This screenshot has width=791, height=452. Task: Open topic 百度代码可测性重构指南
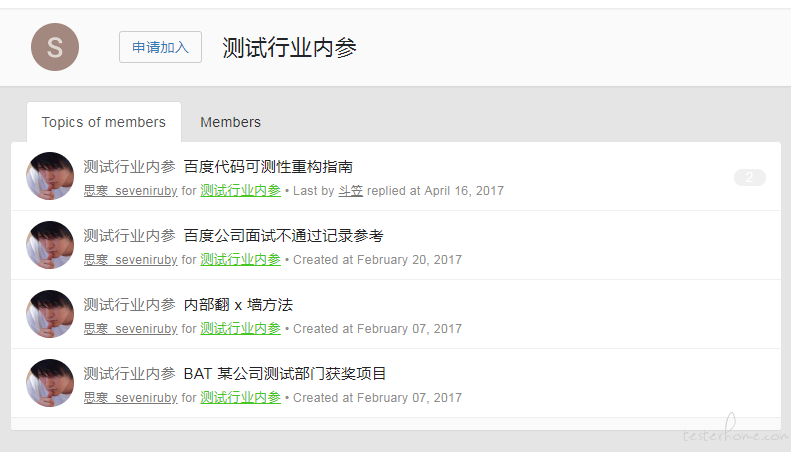point(268,166)
